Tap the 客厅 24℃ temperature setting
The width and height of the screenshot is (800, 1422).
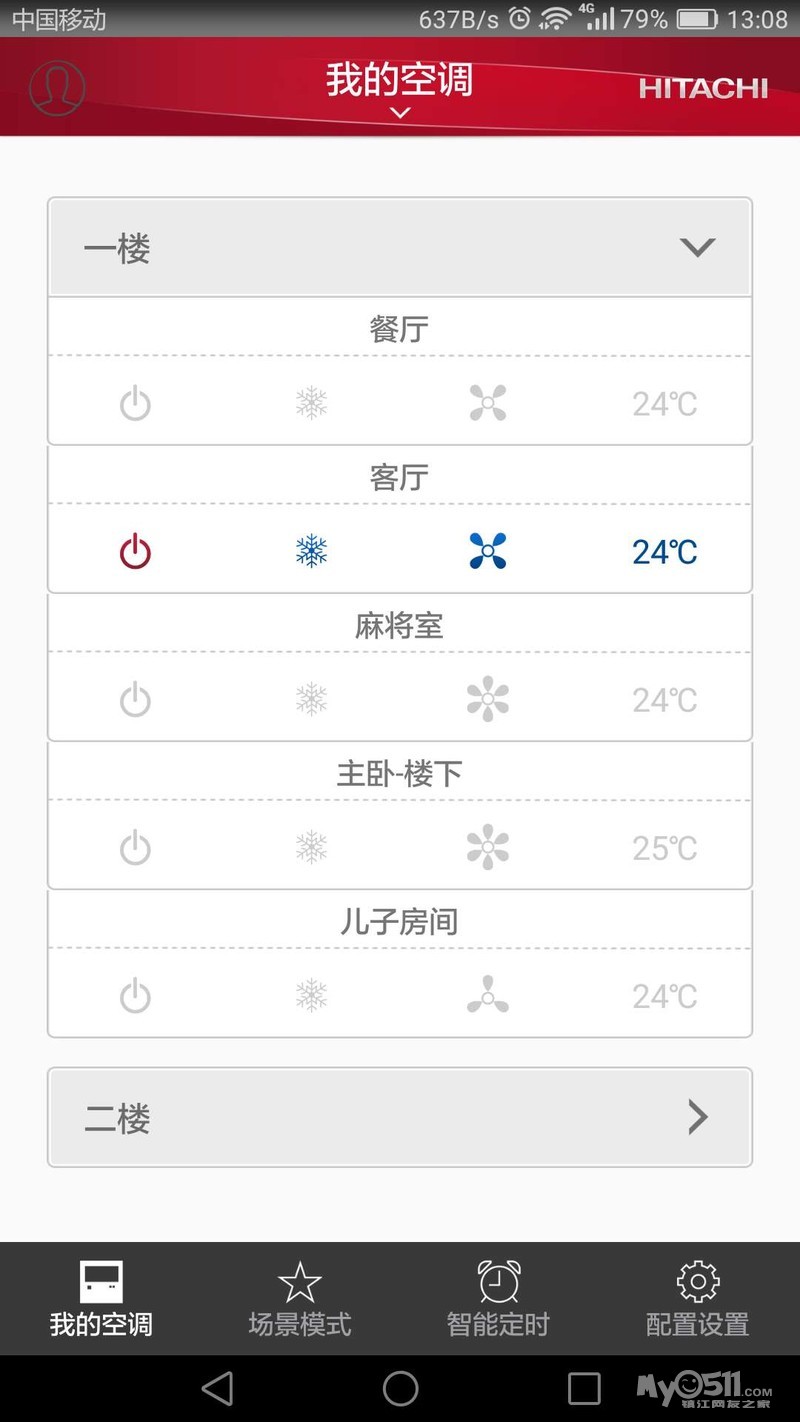click(x=664, y=552)
